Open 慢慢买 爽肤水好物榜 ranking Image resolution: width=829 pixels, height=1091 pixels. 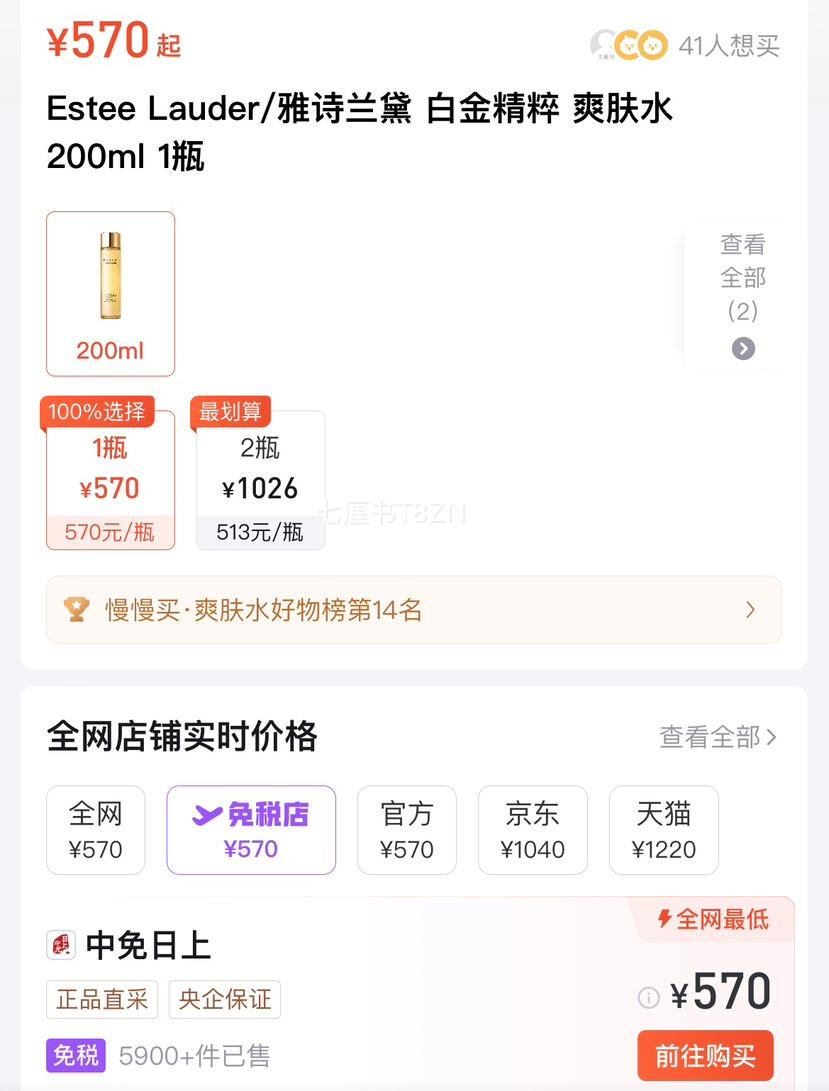click(x=413, y=610)
